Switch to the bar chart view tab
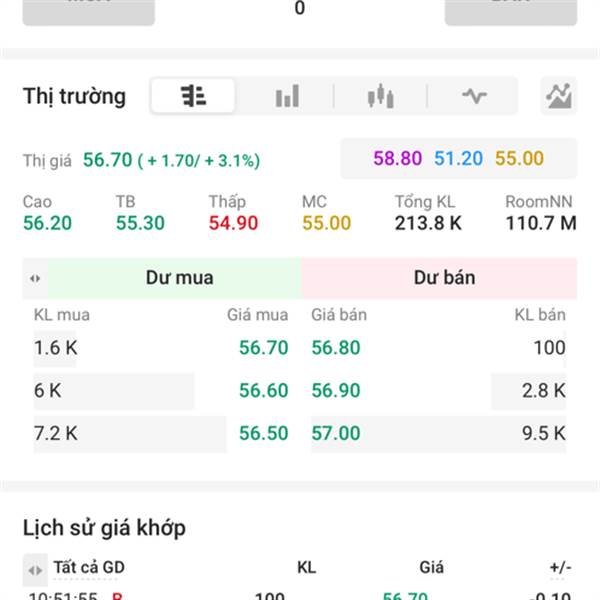The width and height of the screenshot is (600, 600). click(x=287, y=96)
